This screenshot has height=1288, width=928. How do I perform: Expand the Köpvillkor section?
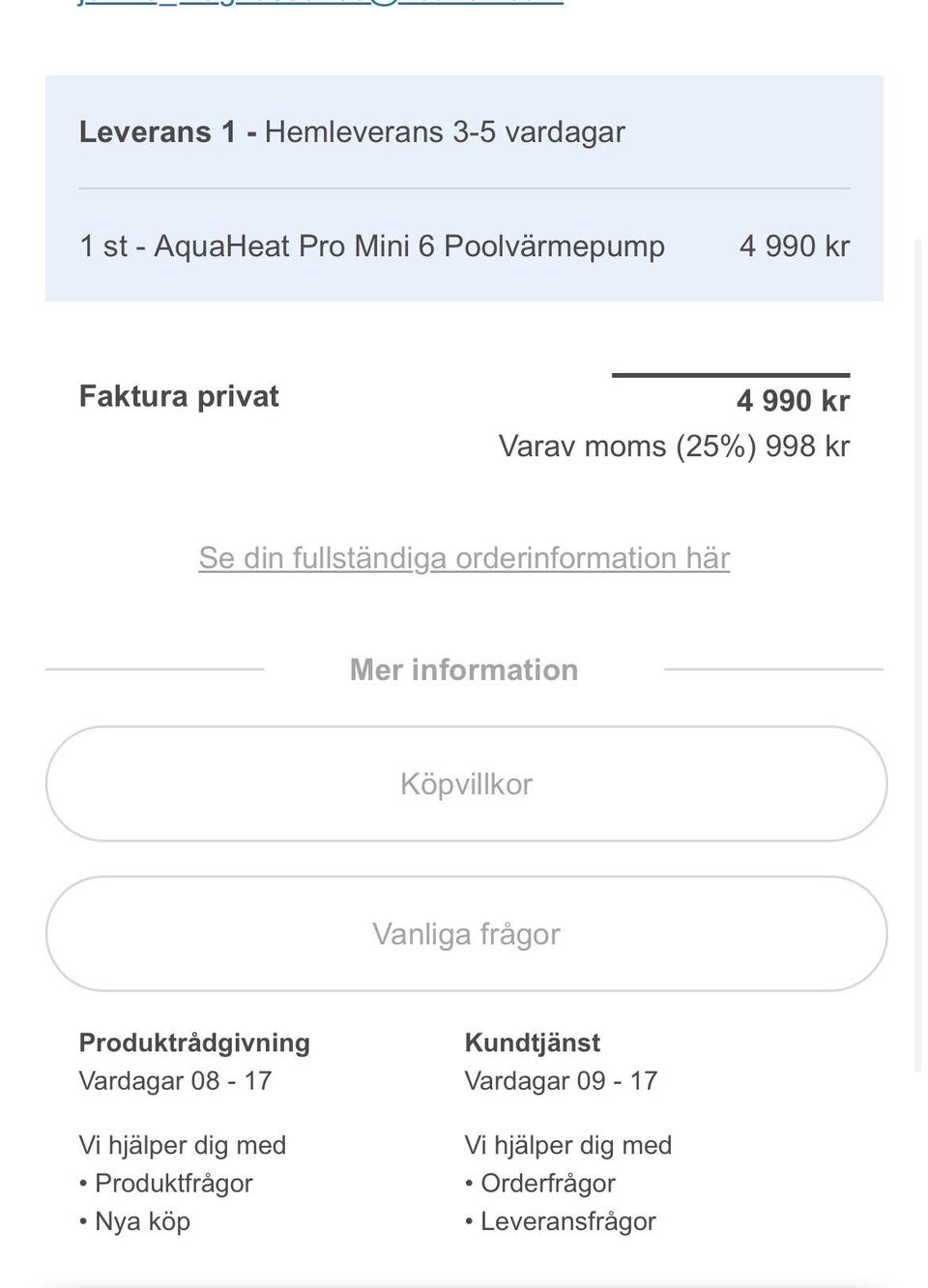[x=464, y=783]
